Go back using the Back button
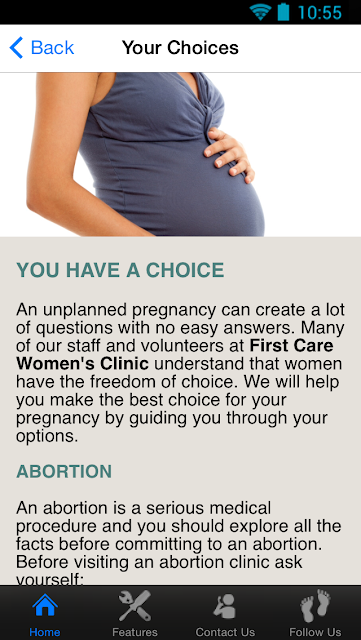Image resolution: width=361 pixels, height=640 pixels. [x=42, y=48]
